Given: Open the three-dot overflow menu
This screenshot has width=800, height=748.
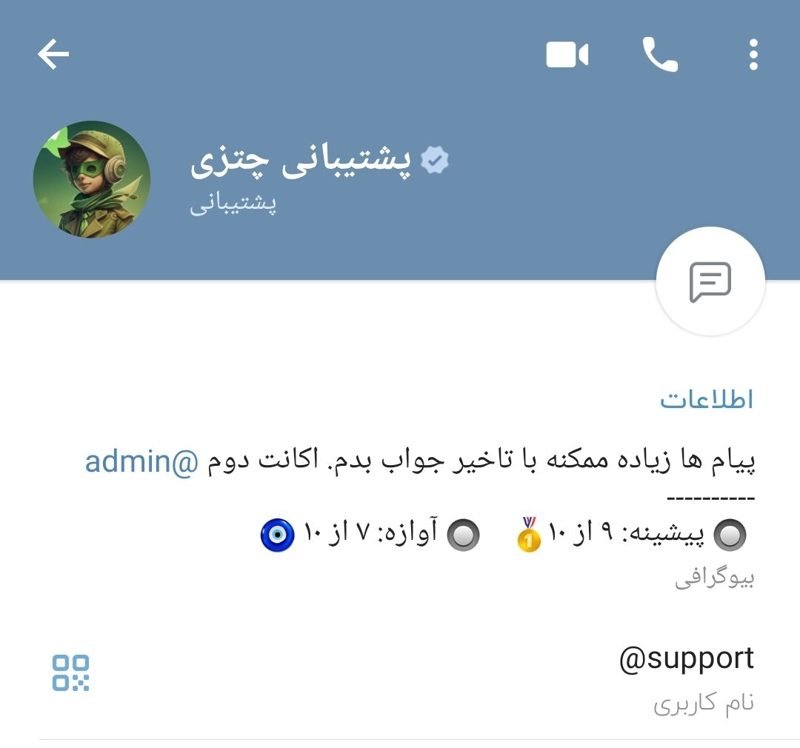Looking at the screenshot, I should coord(753,55).
